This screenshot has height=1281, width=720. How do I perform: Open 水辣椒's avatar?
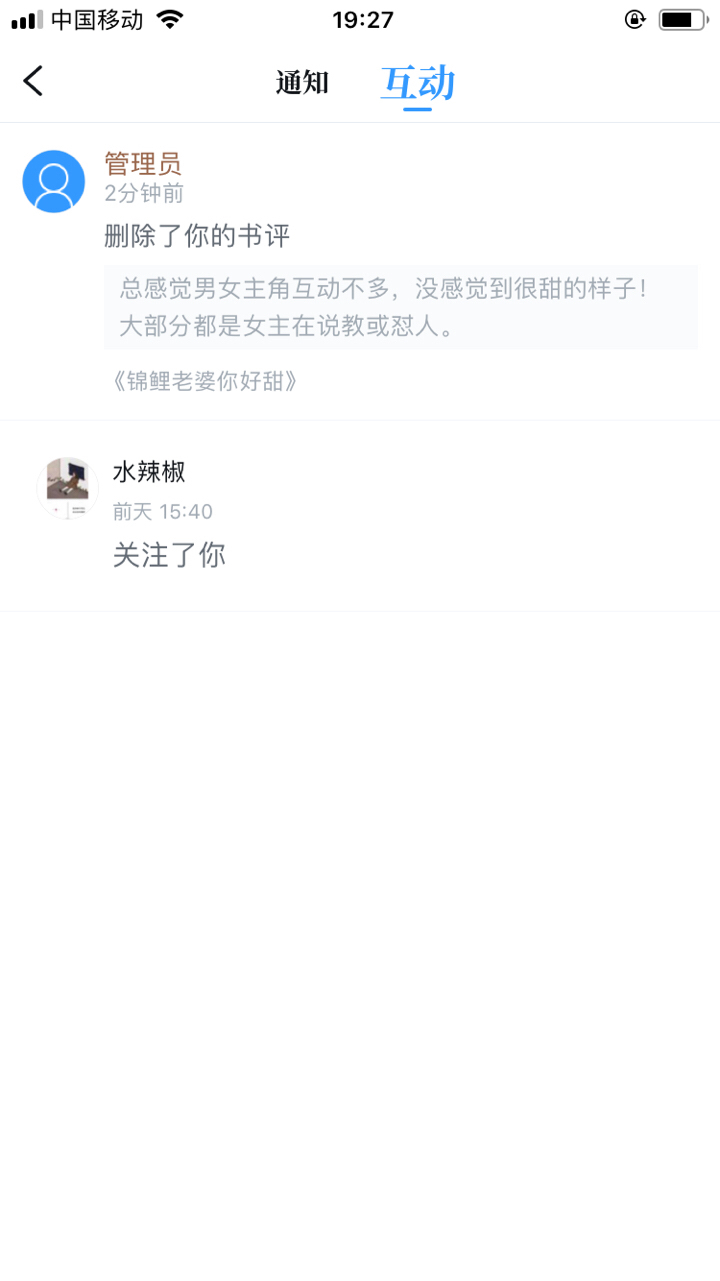coord(67,488)
